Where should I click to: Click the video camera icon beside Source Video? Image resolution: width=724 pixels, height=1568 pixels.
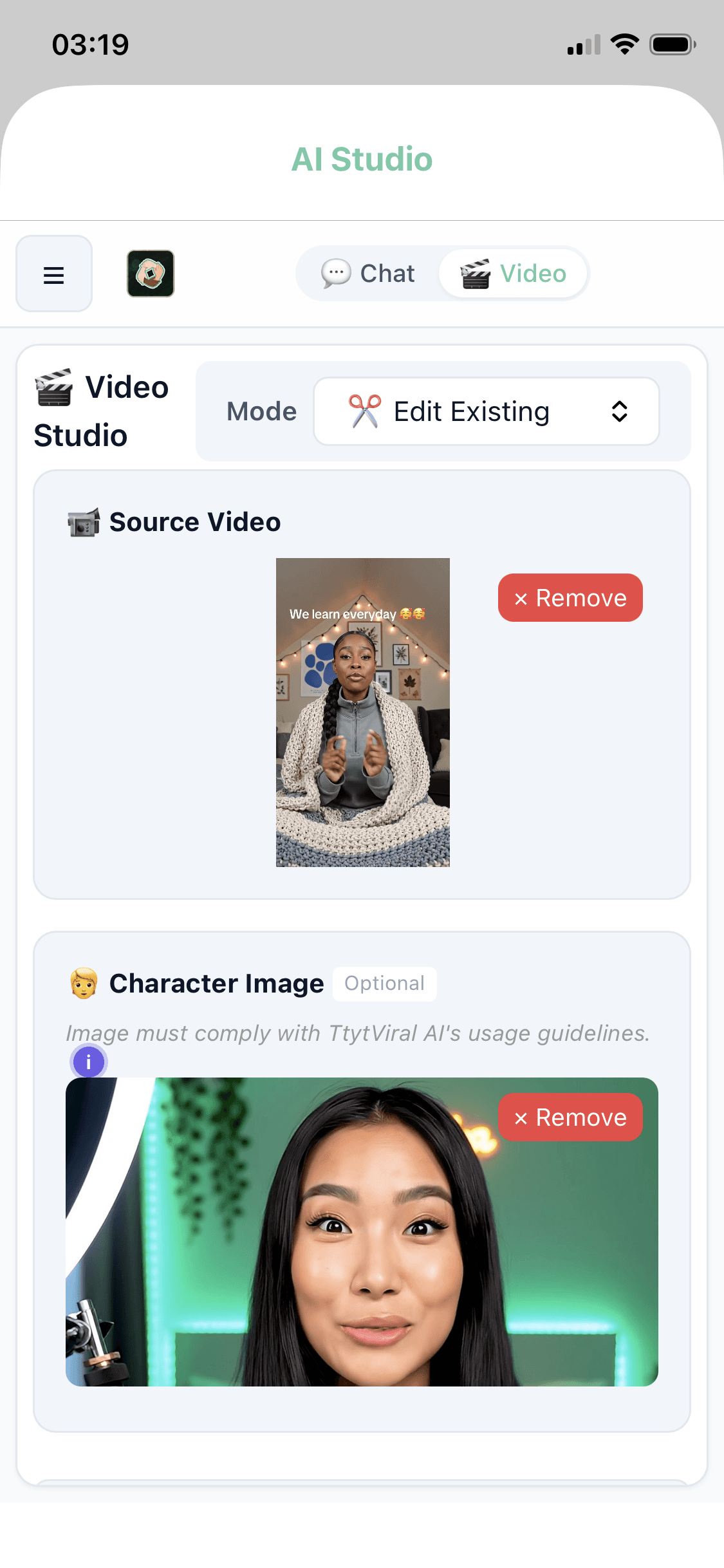click(x=82, y=522)
